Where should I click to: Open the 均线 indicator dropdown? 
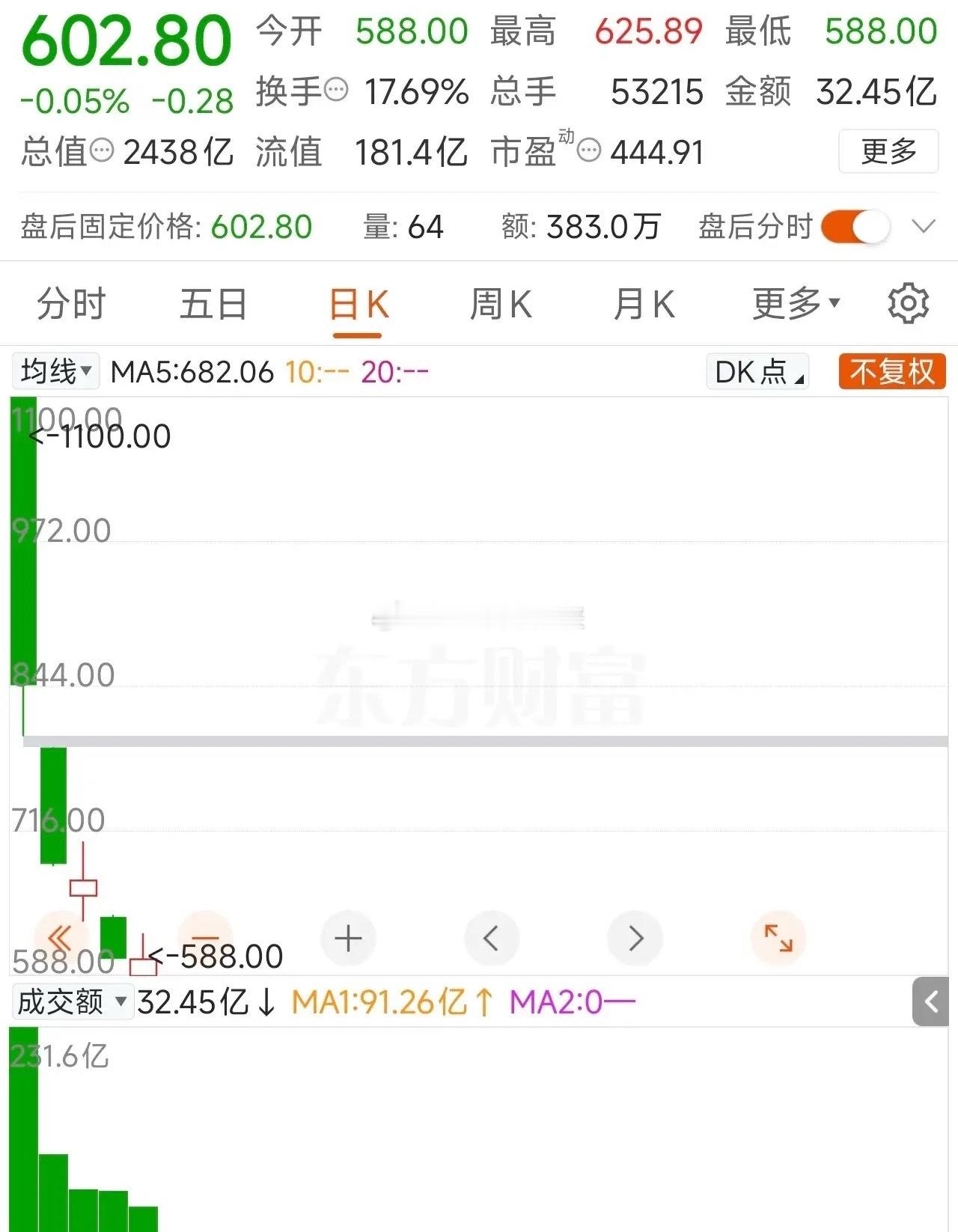56,371
